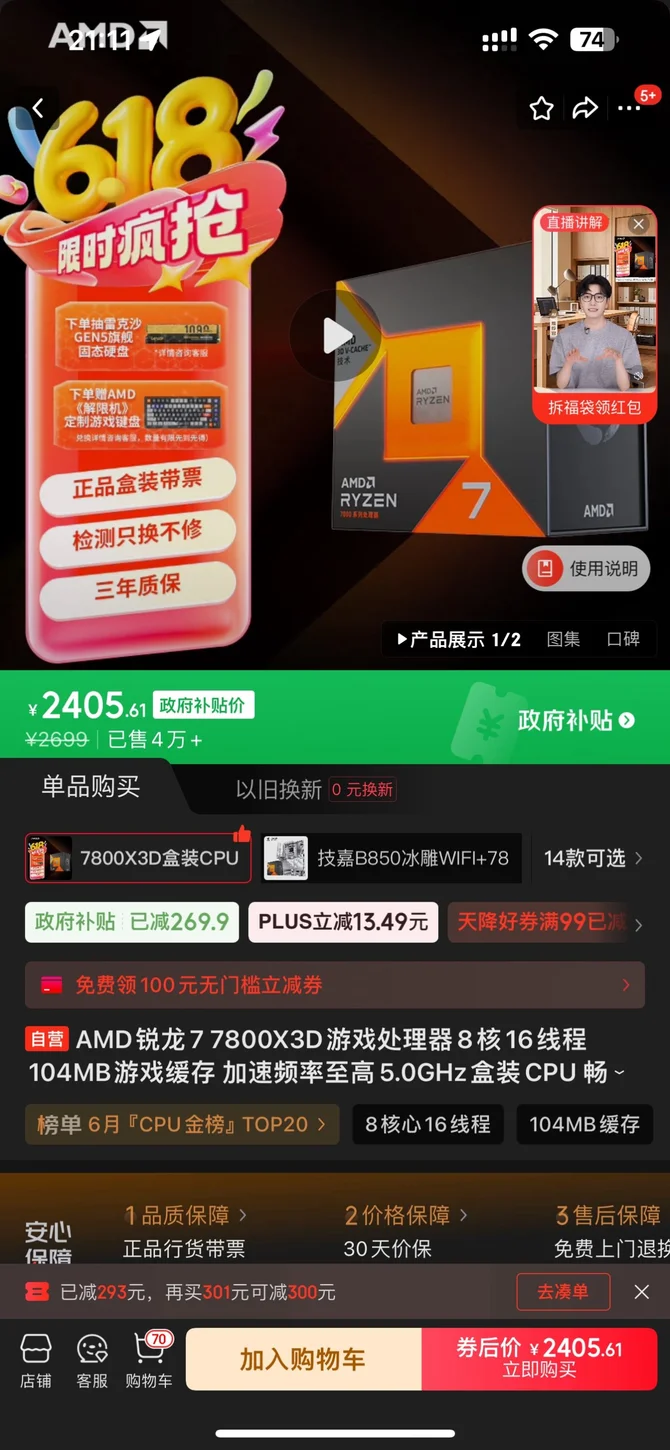This screenshot has height=1450, width=670.
Task: Close the floating live stream window
Action: (639, 224)
